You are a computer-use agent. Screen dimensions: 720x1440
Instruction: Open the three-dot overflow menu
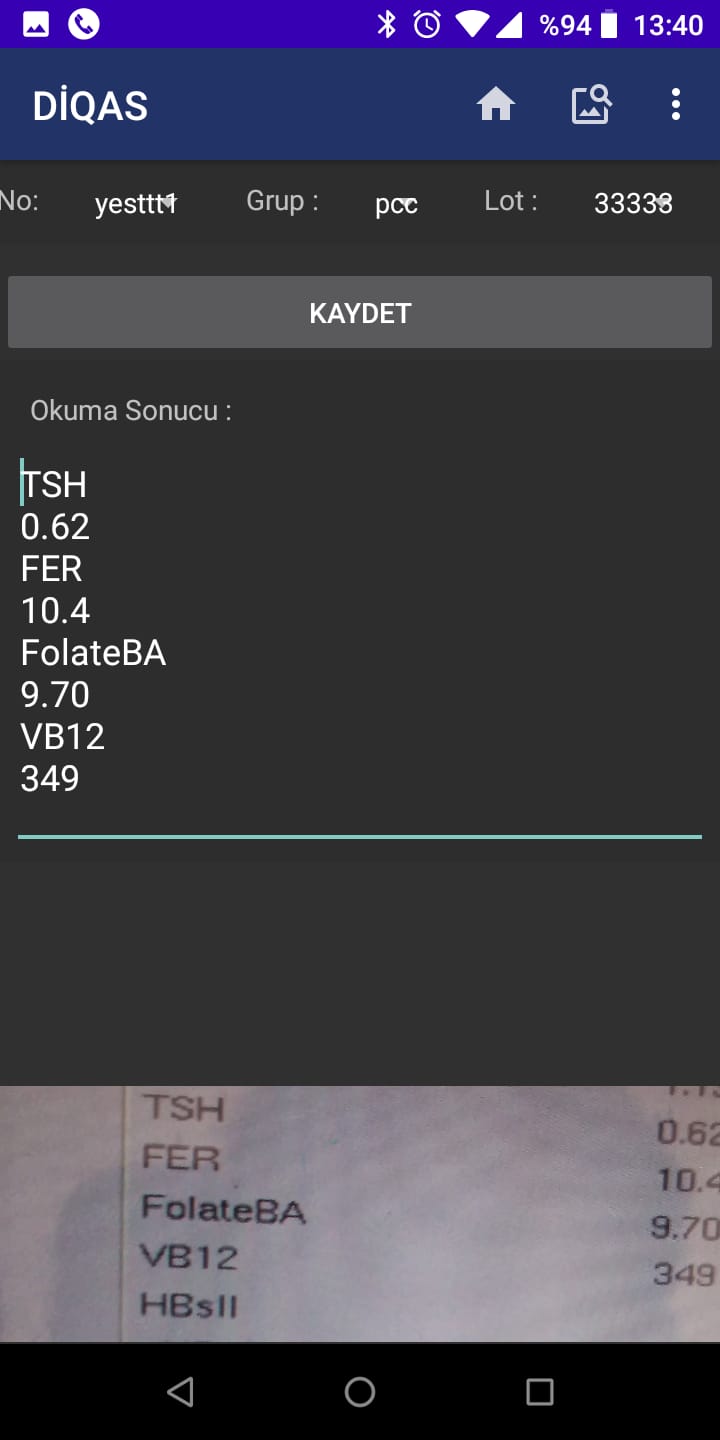(x=676, y=104)
